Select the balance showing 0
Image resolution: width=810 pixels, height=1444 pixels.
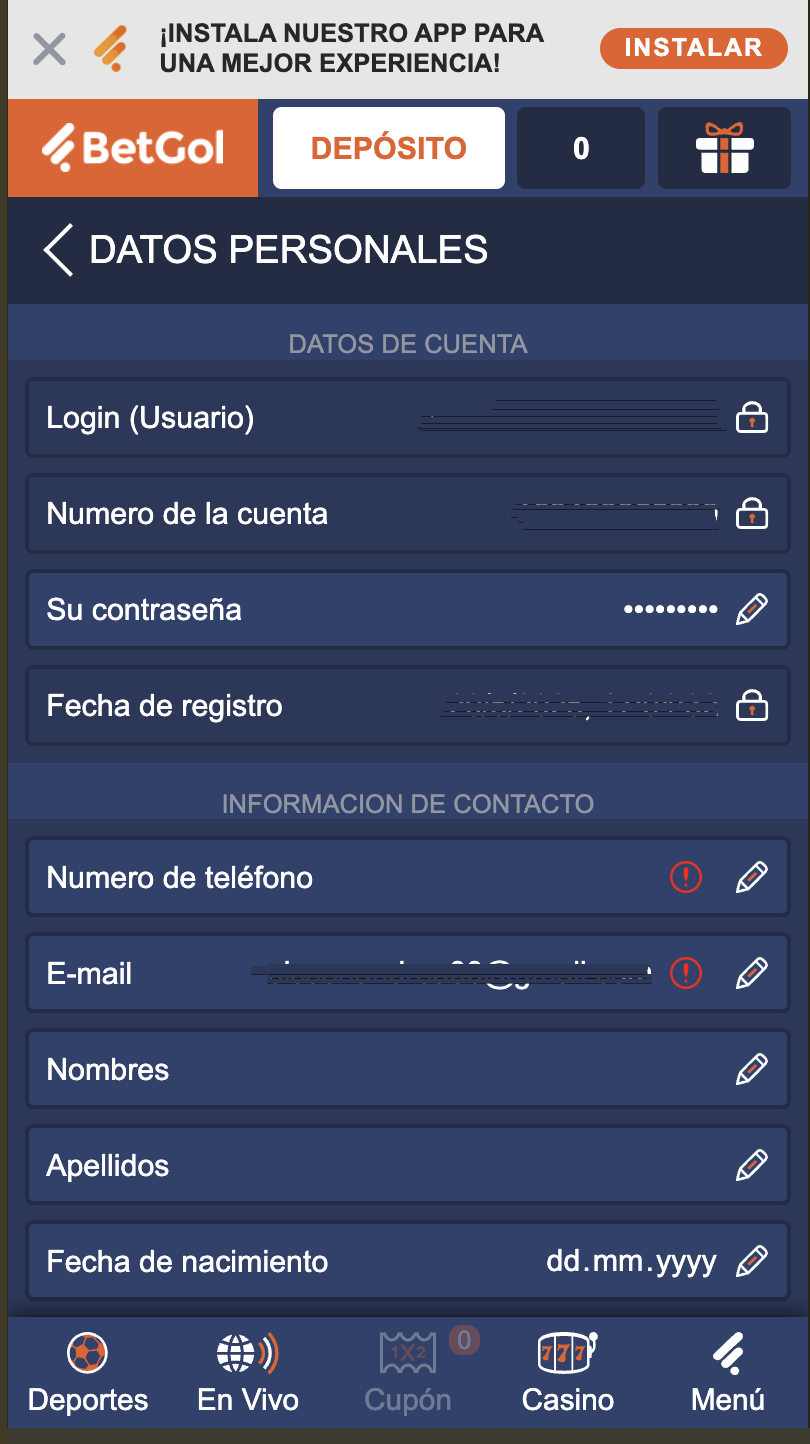(581, 147)
